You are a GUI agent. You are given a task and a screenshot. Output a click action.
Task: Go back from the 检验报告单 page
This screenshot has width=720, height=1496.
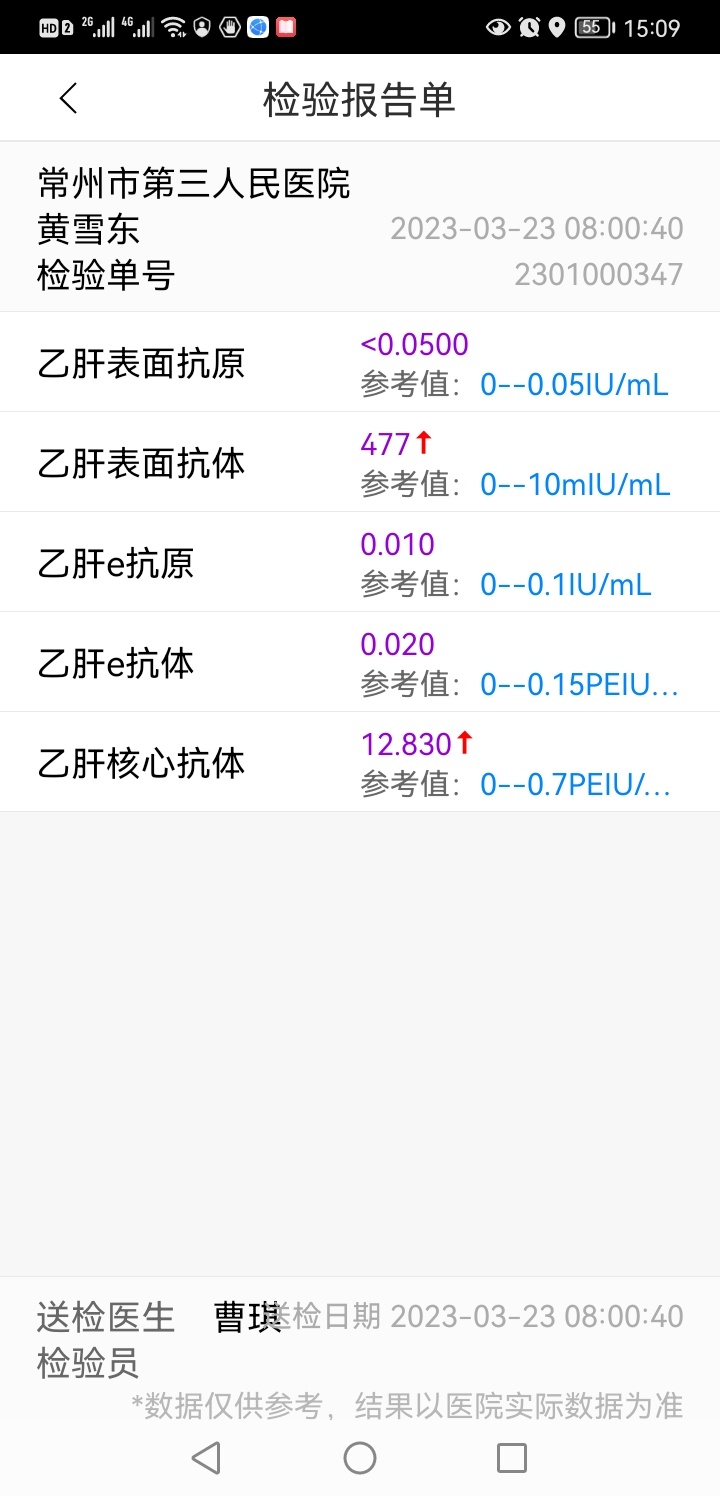(68, 98)
